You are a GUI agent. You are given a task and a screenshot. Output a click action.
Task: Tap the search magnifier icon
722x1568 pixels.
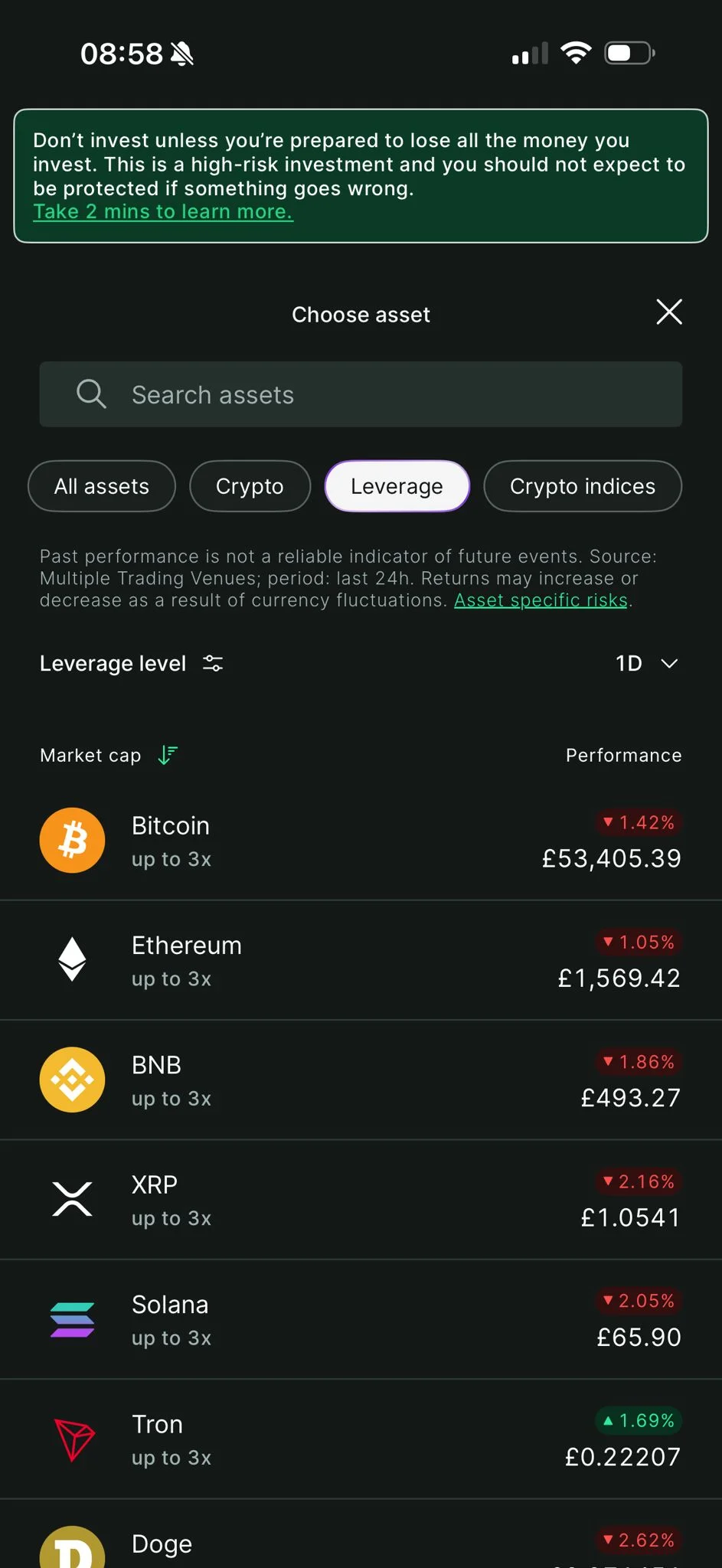91,394
